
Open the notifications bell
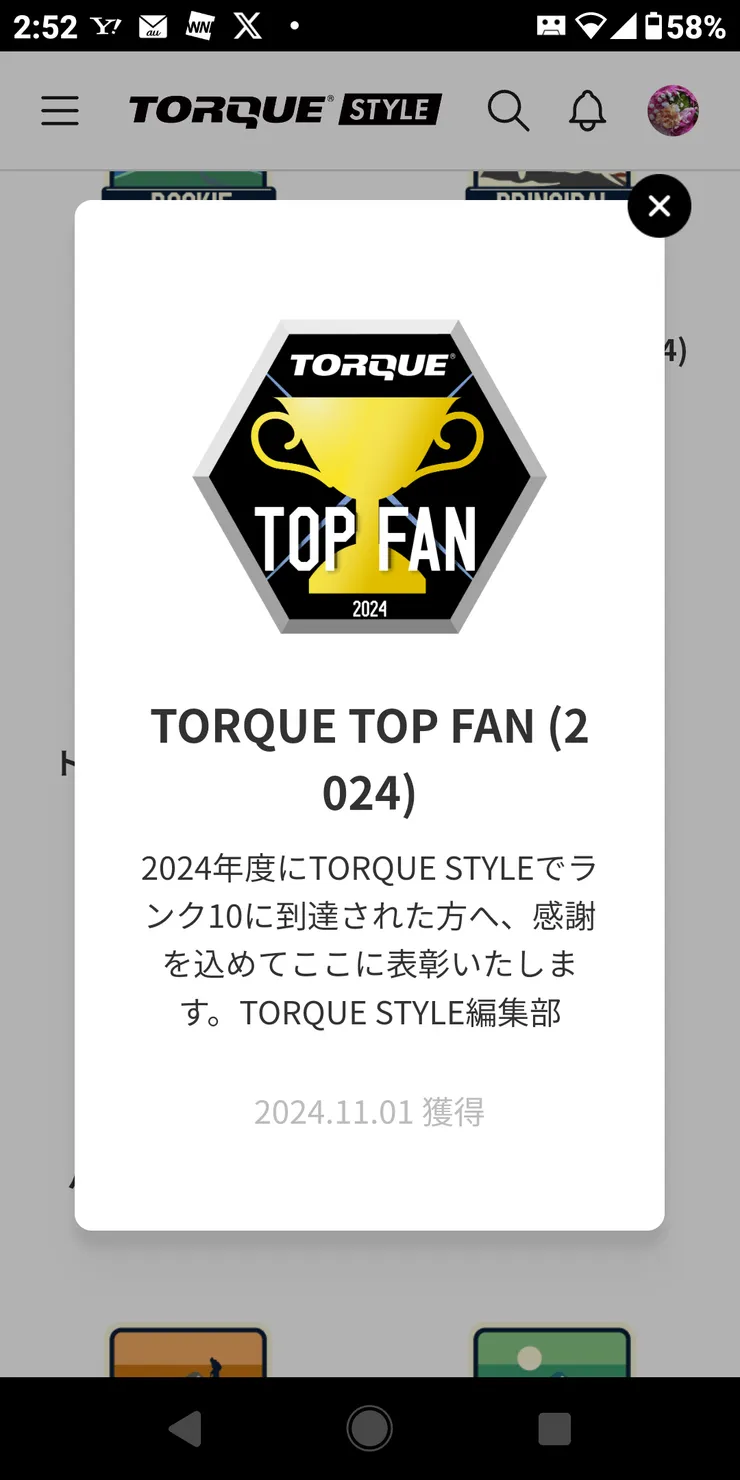[588, 110]
